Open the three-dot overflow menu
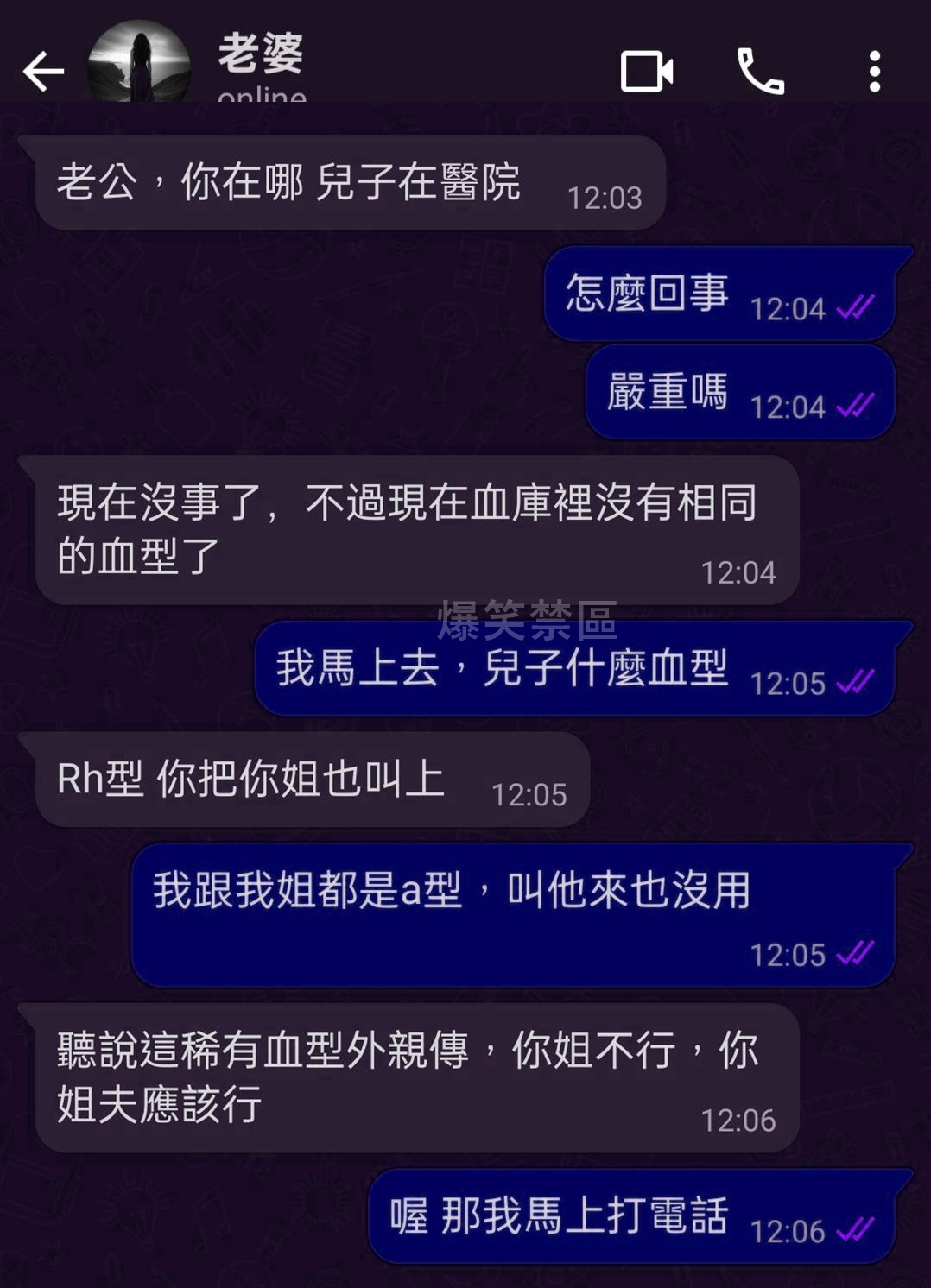This screenshot has height=1288, width=931. 874,71
